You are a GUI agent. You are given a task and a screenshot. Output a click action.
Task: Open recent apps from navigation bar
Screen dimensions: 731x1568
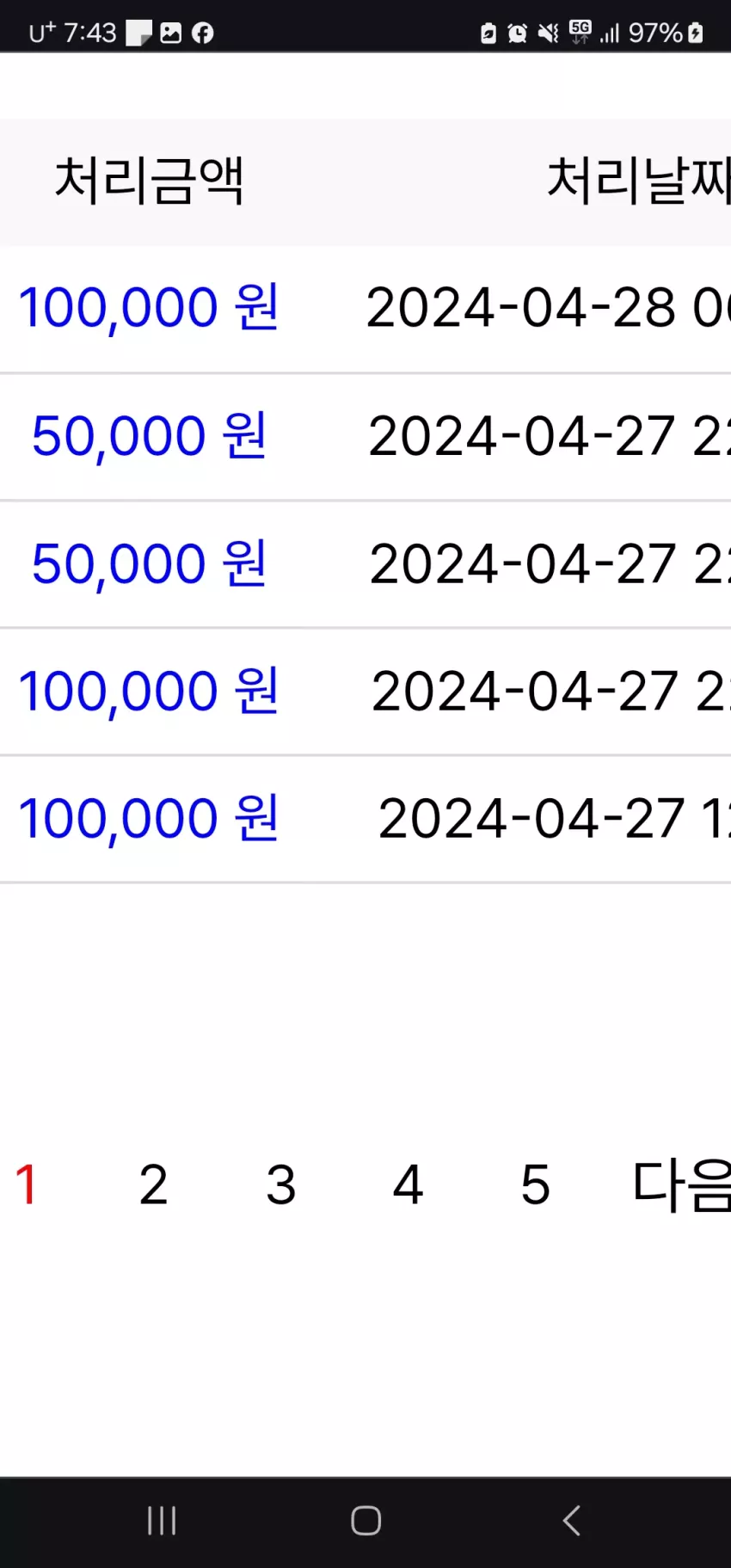162,1520
